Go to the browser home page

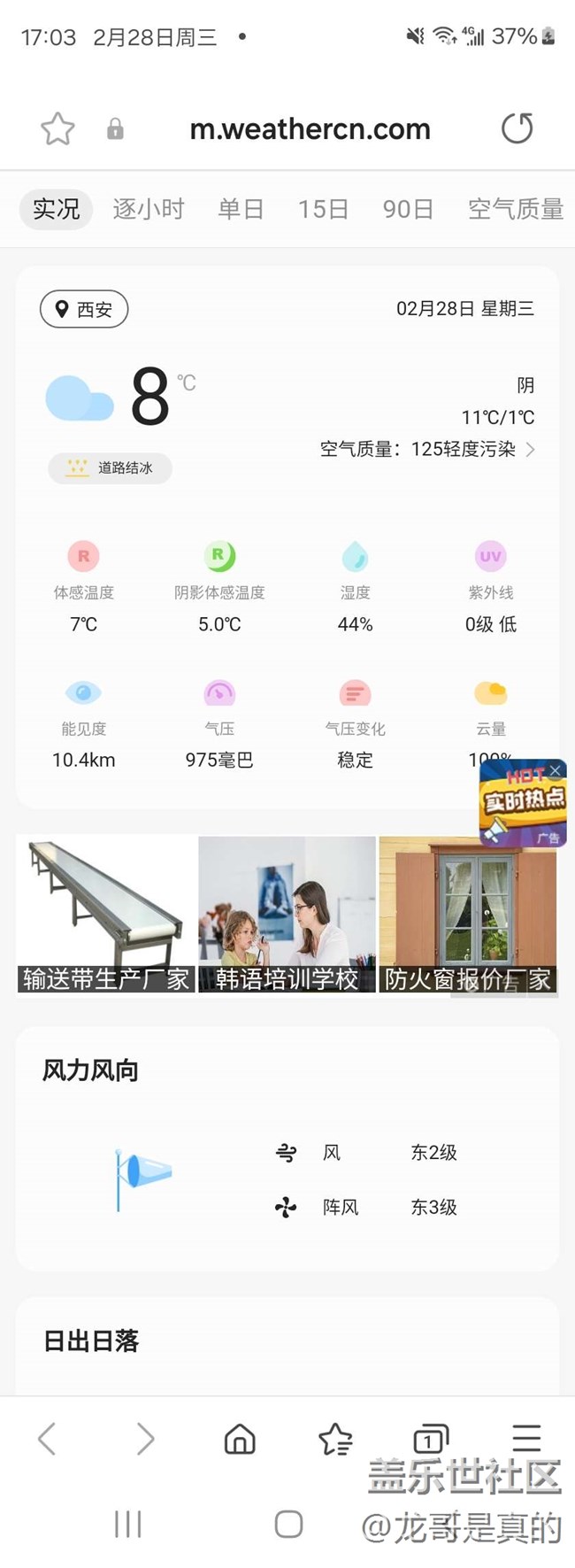[x=240, y=1439]
